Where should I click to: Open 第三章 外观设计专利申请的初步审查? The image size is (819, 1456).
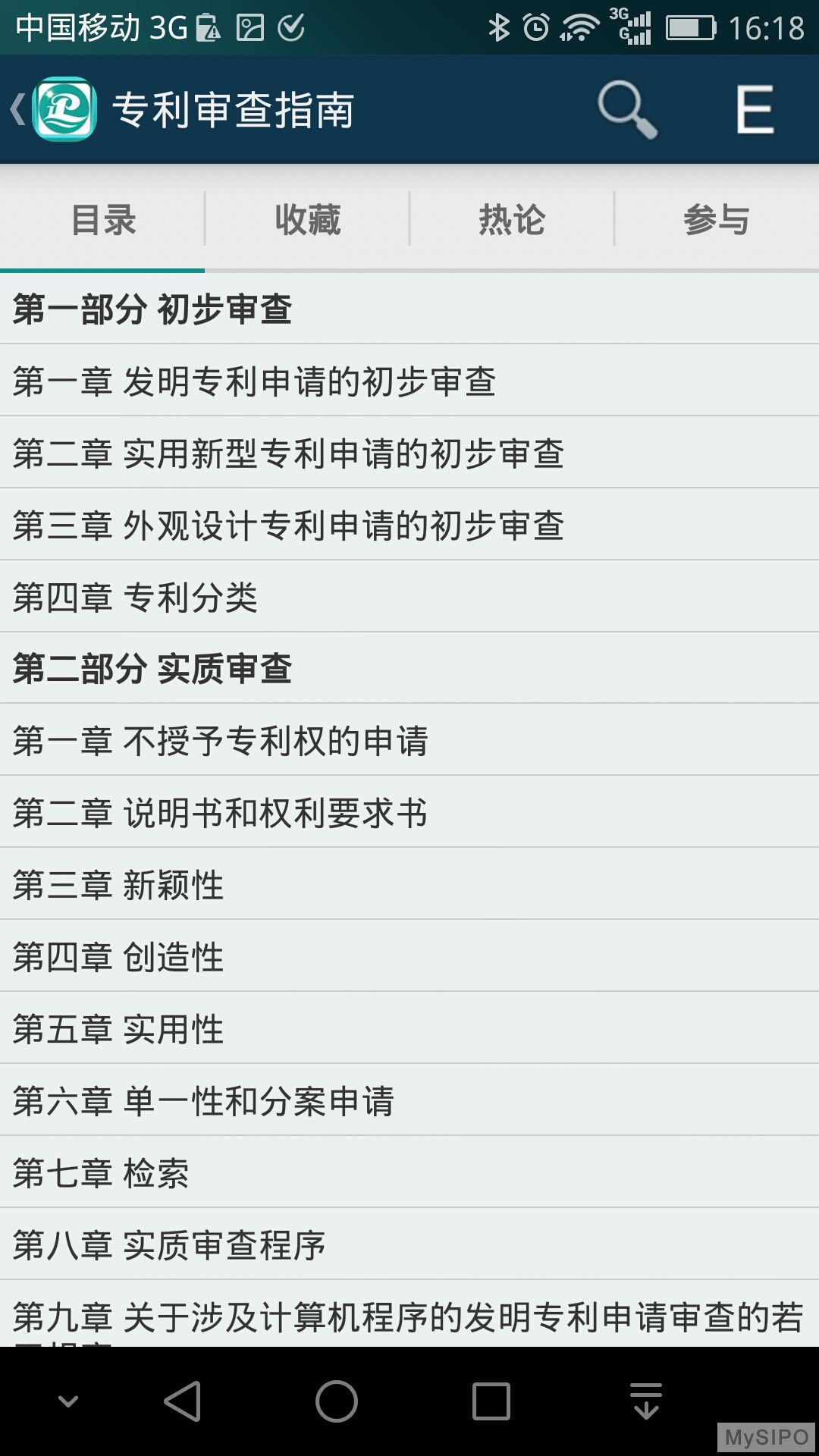tap(409, 525)
